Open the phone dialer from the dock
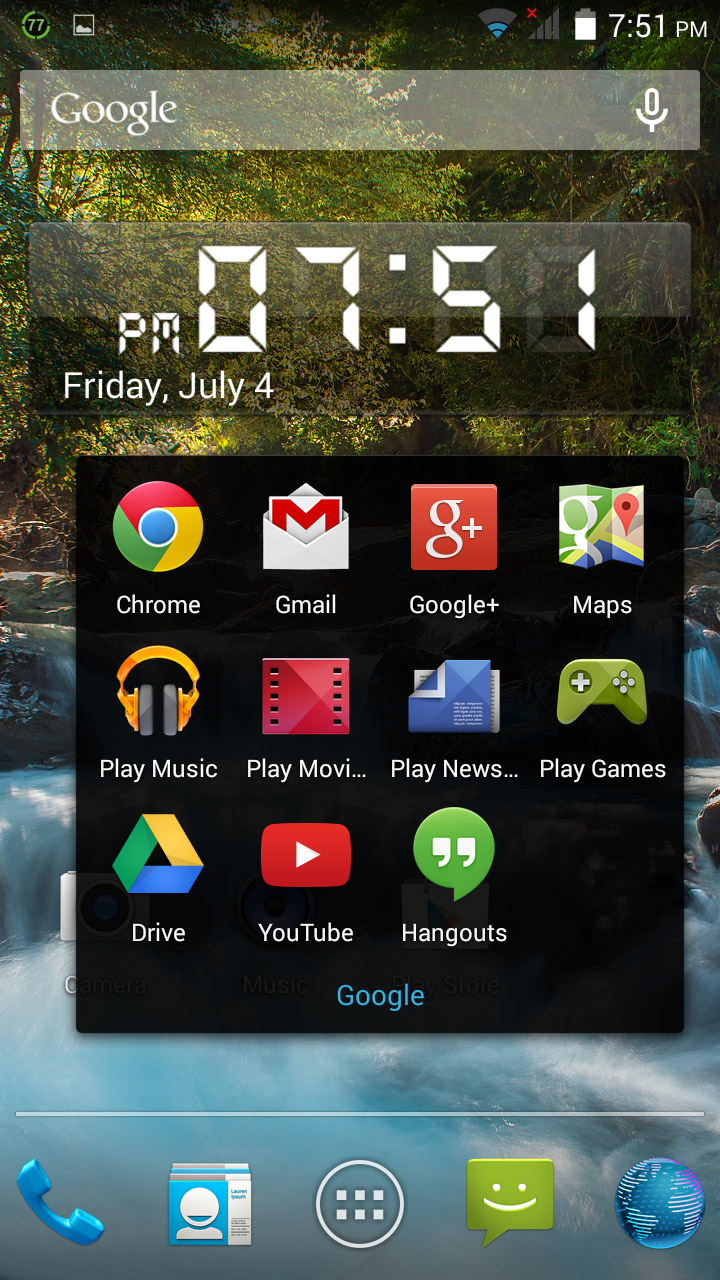Viewport: 720px width, 1280px height. pos(58,1203)
